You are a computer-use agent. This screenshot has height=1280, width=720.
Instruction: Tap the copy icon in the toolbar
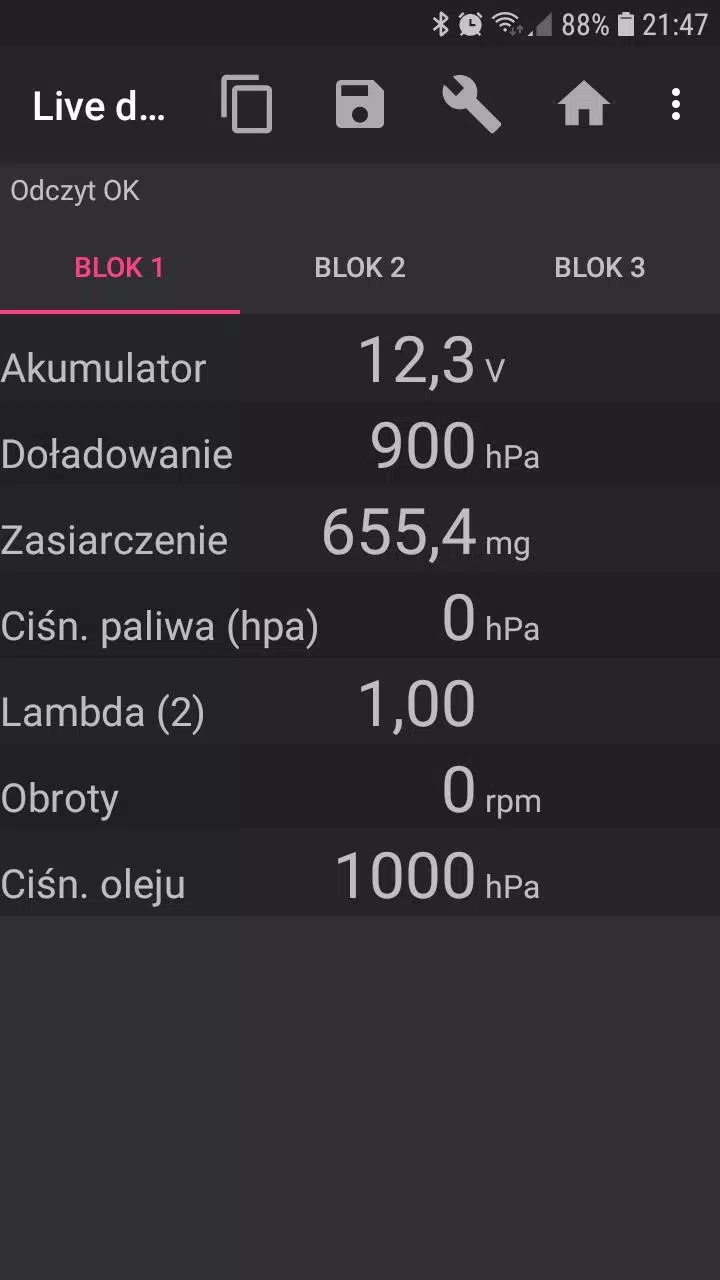coord(246,105)
